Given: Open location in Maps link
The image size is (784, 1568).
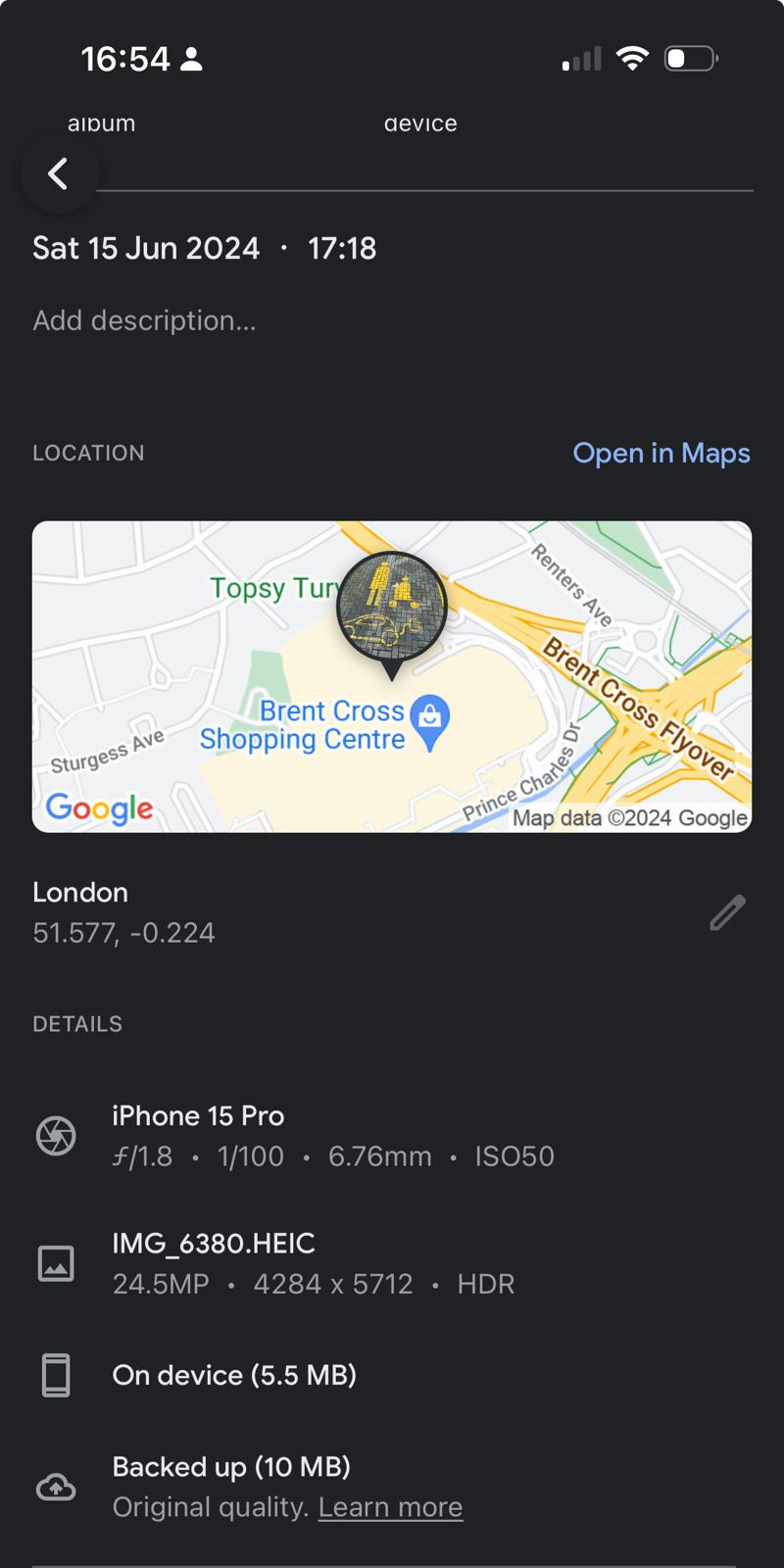Looking at the screenshot, I should tap(661, 453).
